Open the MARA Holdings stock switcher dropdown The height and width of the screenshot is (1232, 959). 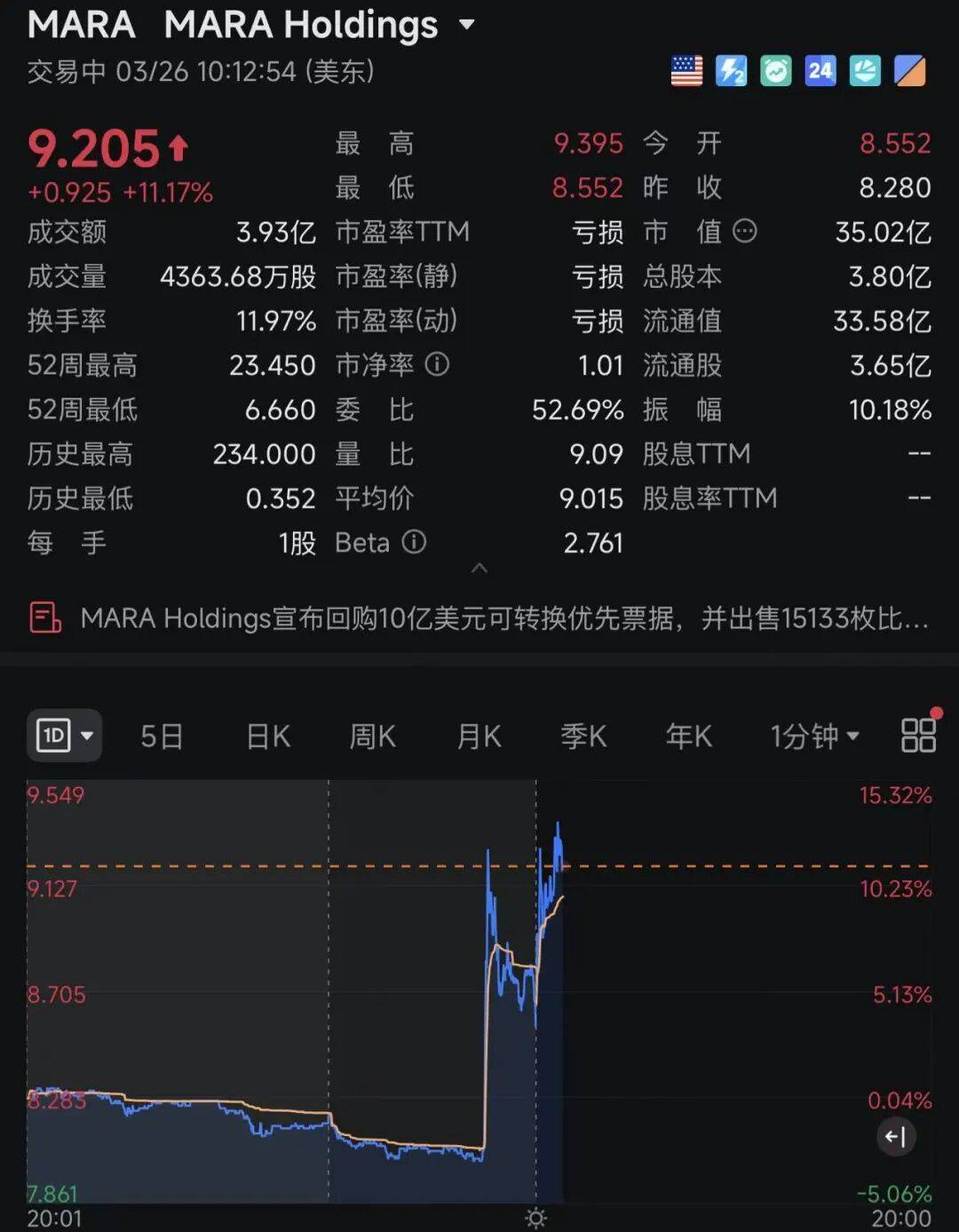click(467, 25)
